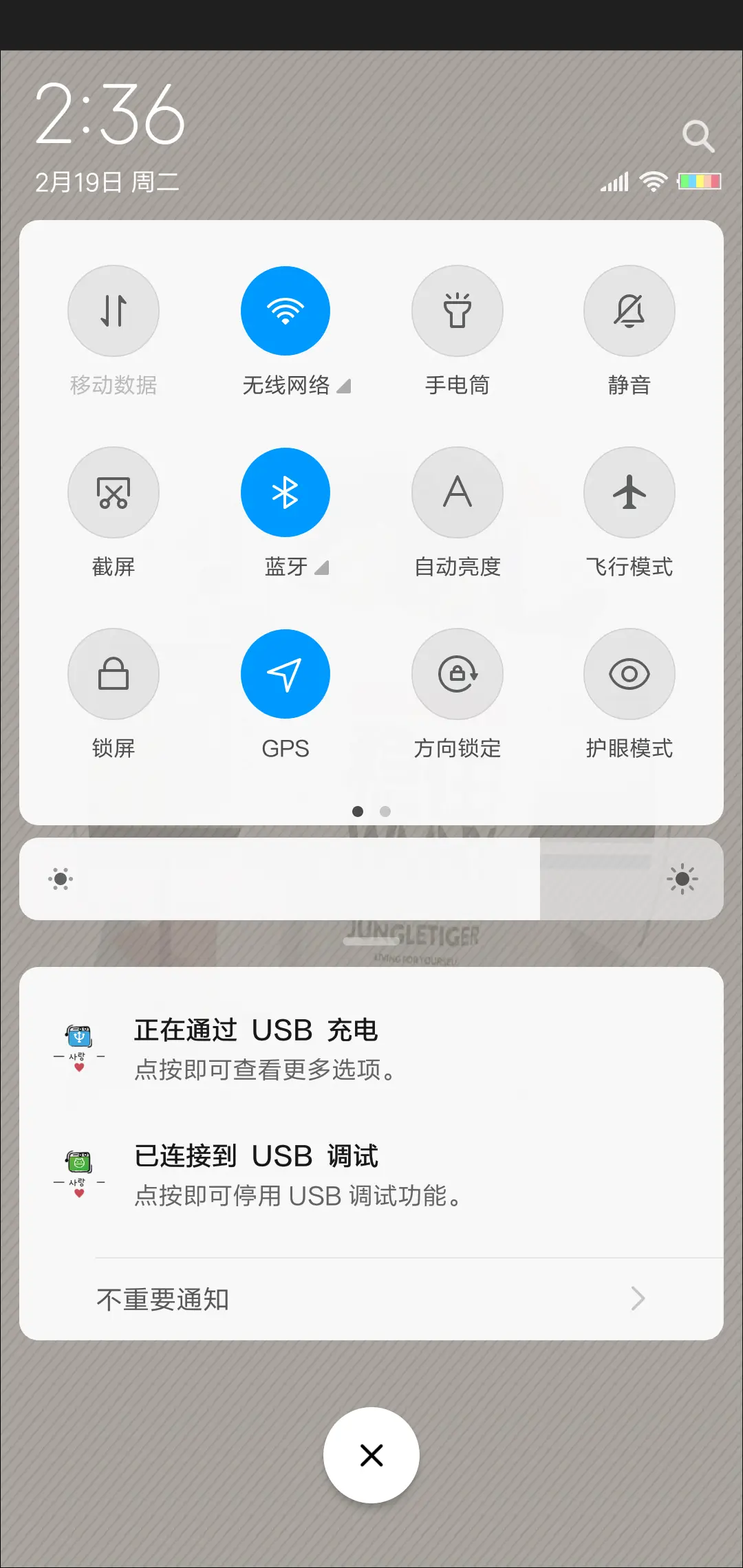Disable Wi-Fi by tapping 无线网络 tile
The width and height of the screenshot is (743, 1568).
tap(285, 311)
